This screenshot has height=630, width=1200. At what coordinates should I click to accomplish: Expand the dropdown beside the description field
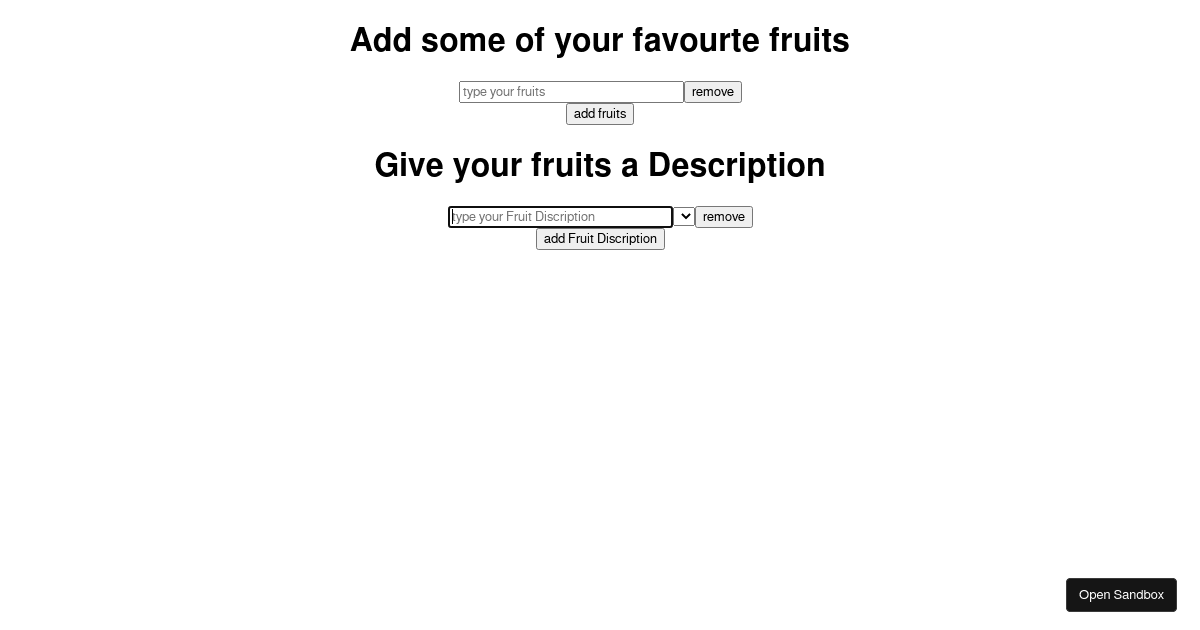tap(684, 217)
